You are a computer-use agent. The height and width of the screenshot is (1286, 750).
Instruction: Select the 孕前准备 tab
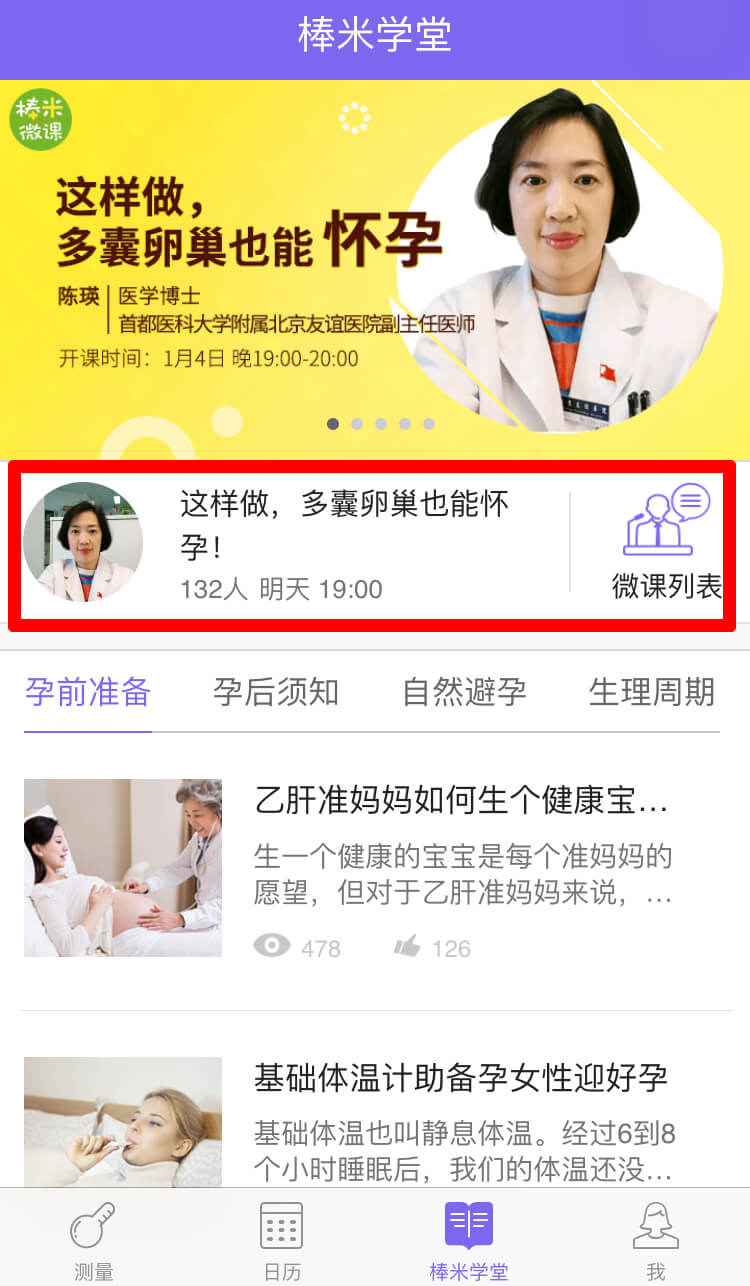pos(88,692)
